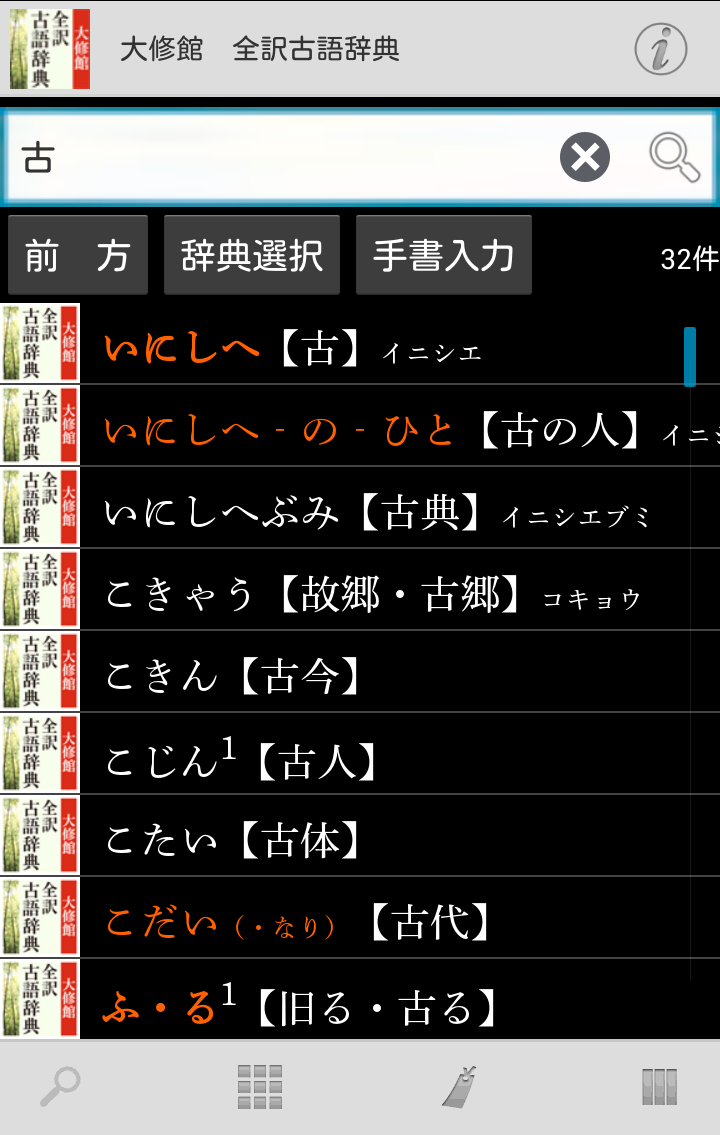The width and height of the screenshot is (720, 1135).
Task: Open 辞典選択 dictionary selection
Action: (252, 255)
